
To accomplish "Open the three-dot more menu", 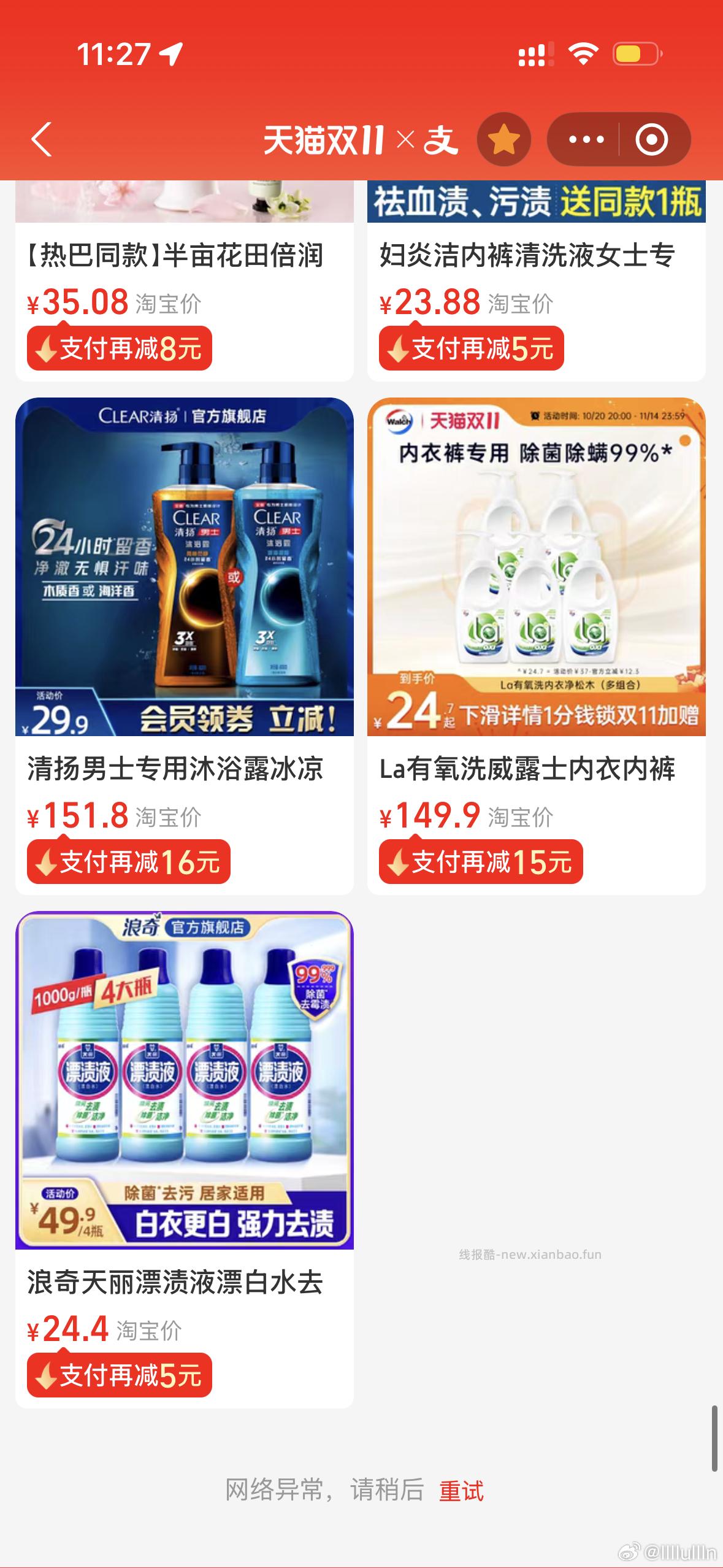I will point(586,140).
